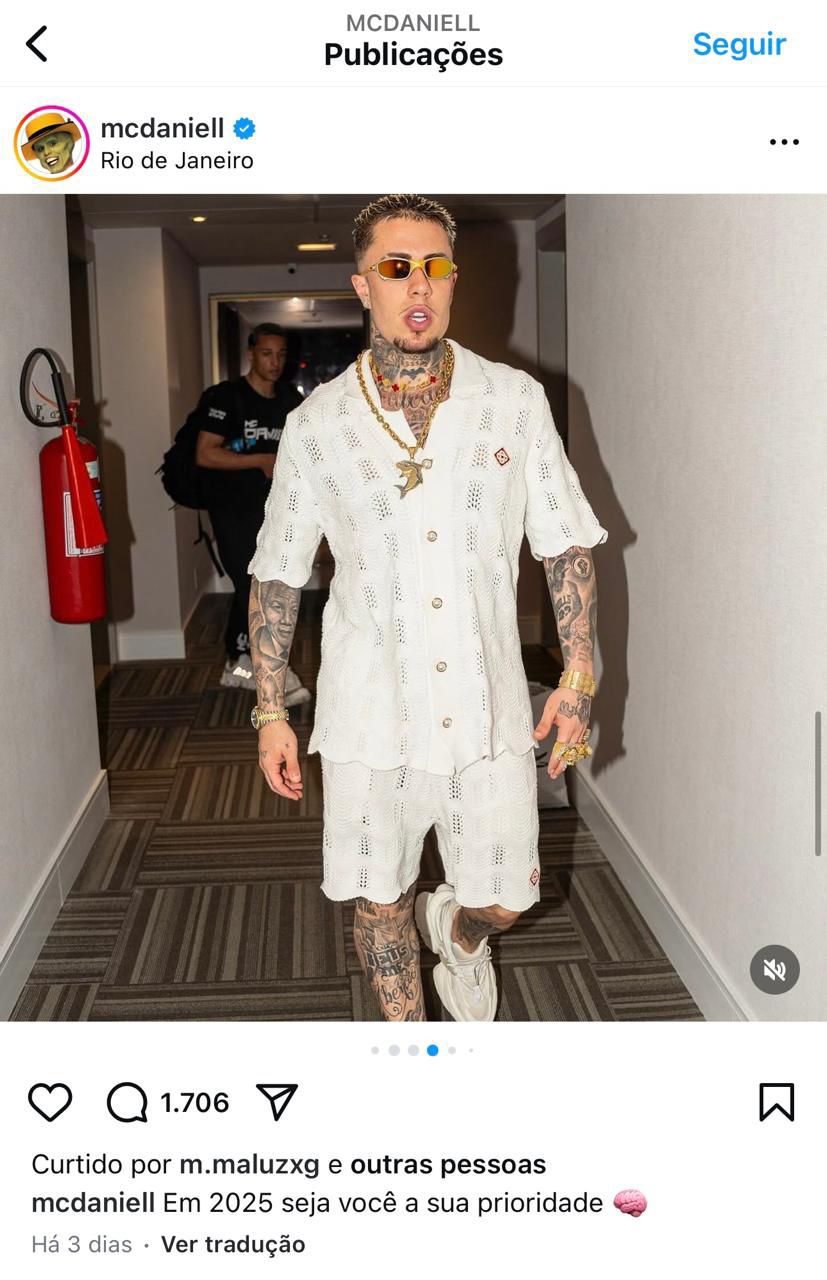Viewport: 827px width, 1280px height.
Task: View outras pessoas who liked the post
Action: (x=448, y=1164)
